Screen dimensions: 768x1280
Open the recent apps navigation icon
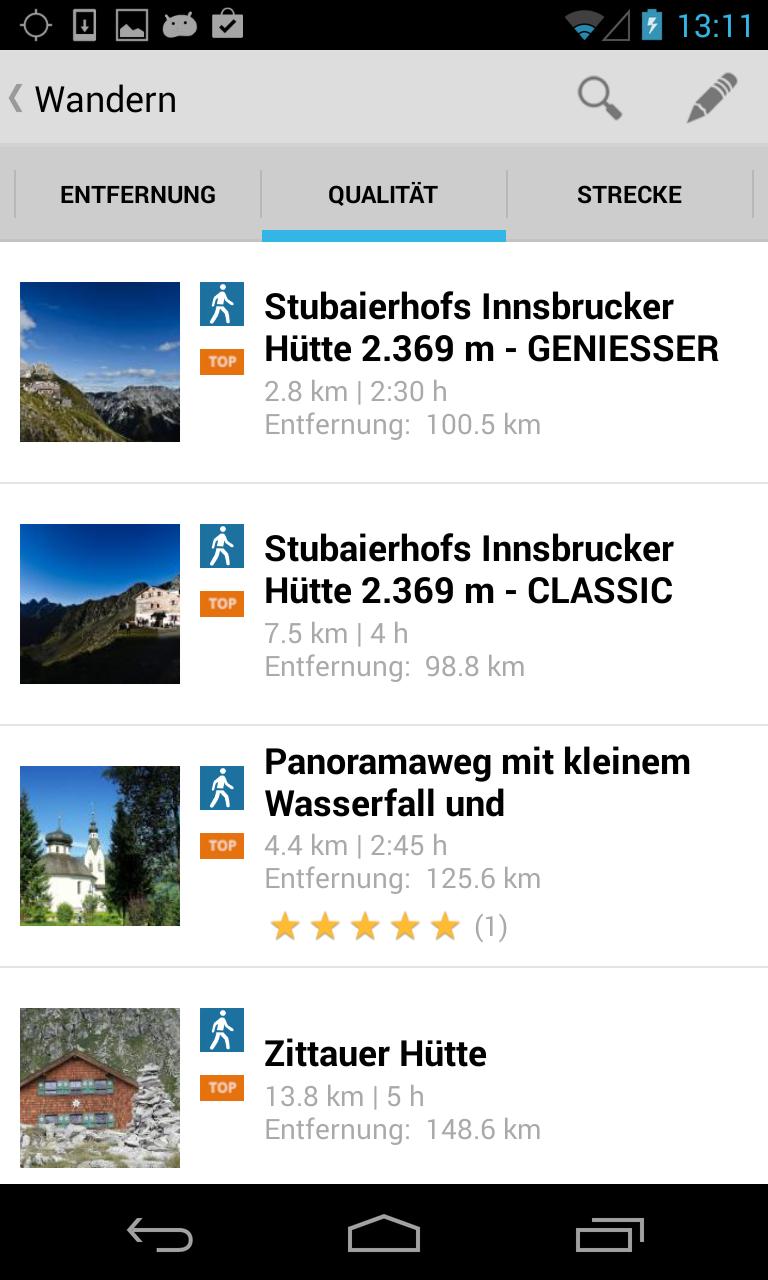(x=609, y=1235)
